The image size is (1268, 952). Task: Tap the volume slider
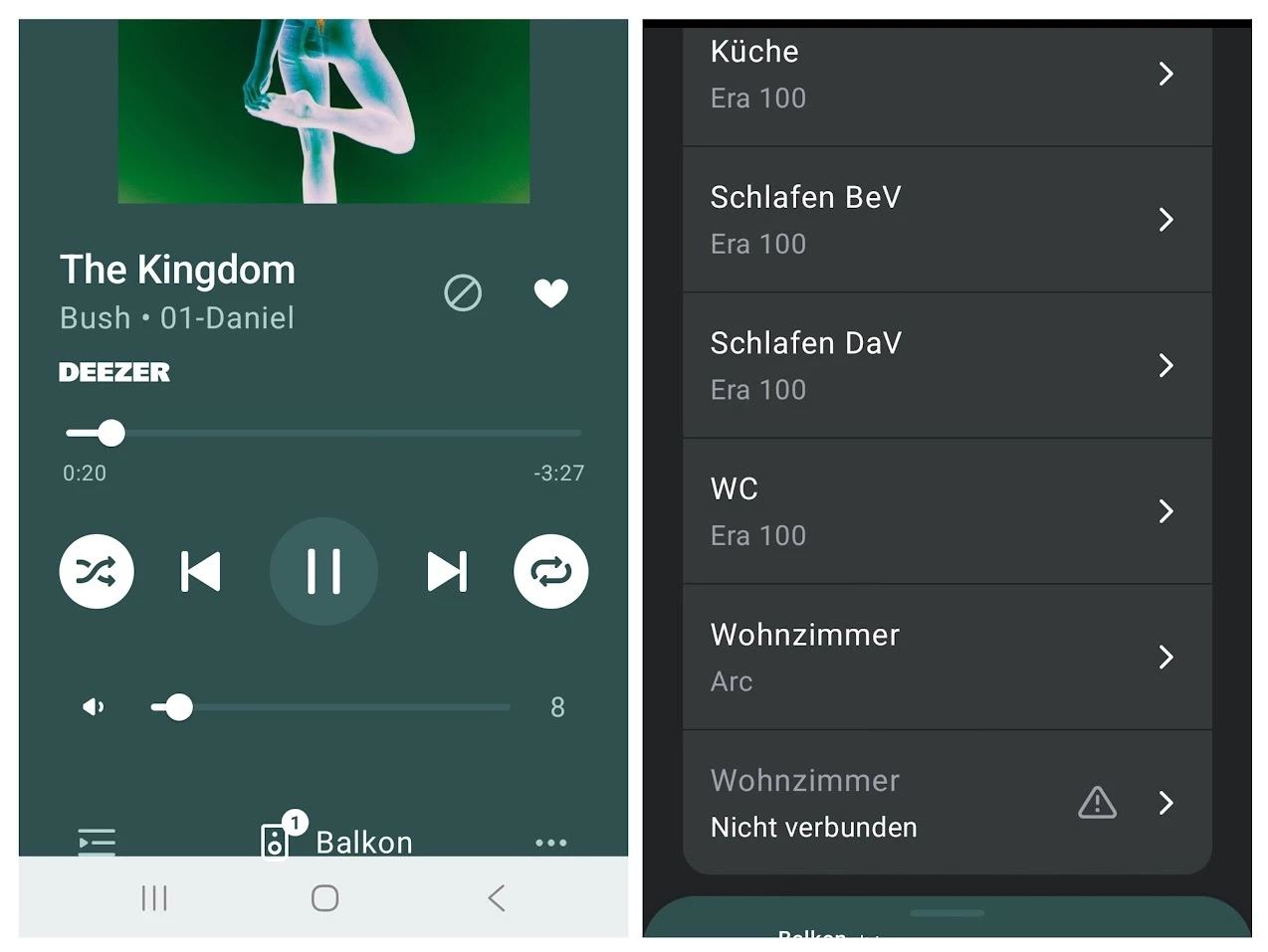pyautogui.click(x=328, y=707)
